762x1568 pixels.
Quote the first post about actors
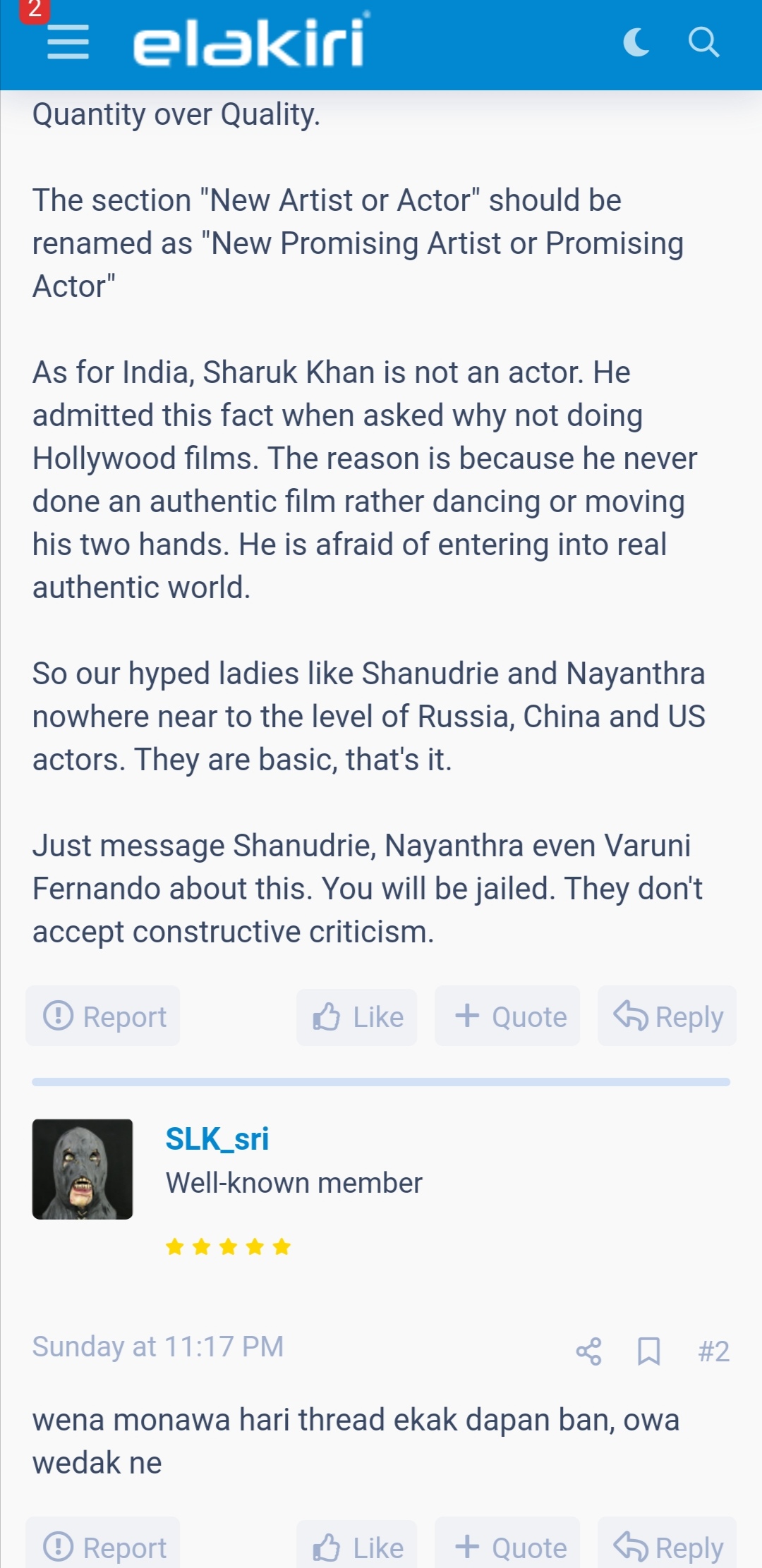507,1016
